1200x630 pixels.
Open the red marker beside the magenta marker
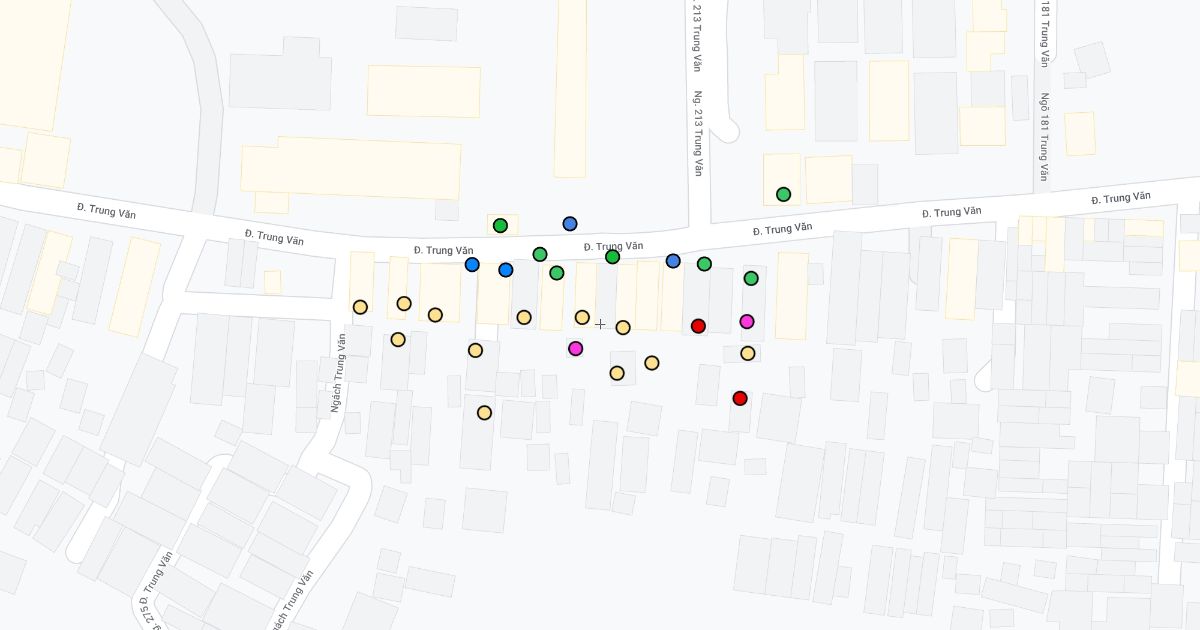coord(698,326)
